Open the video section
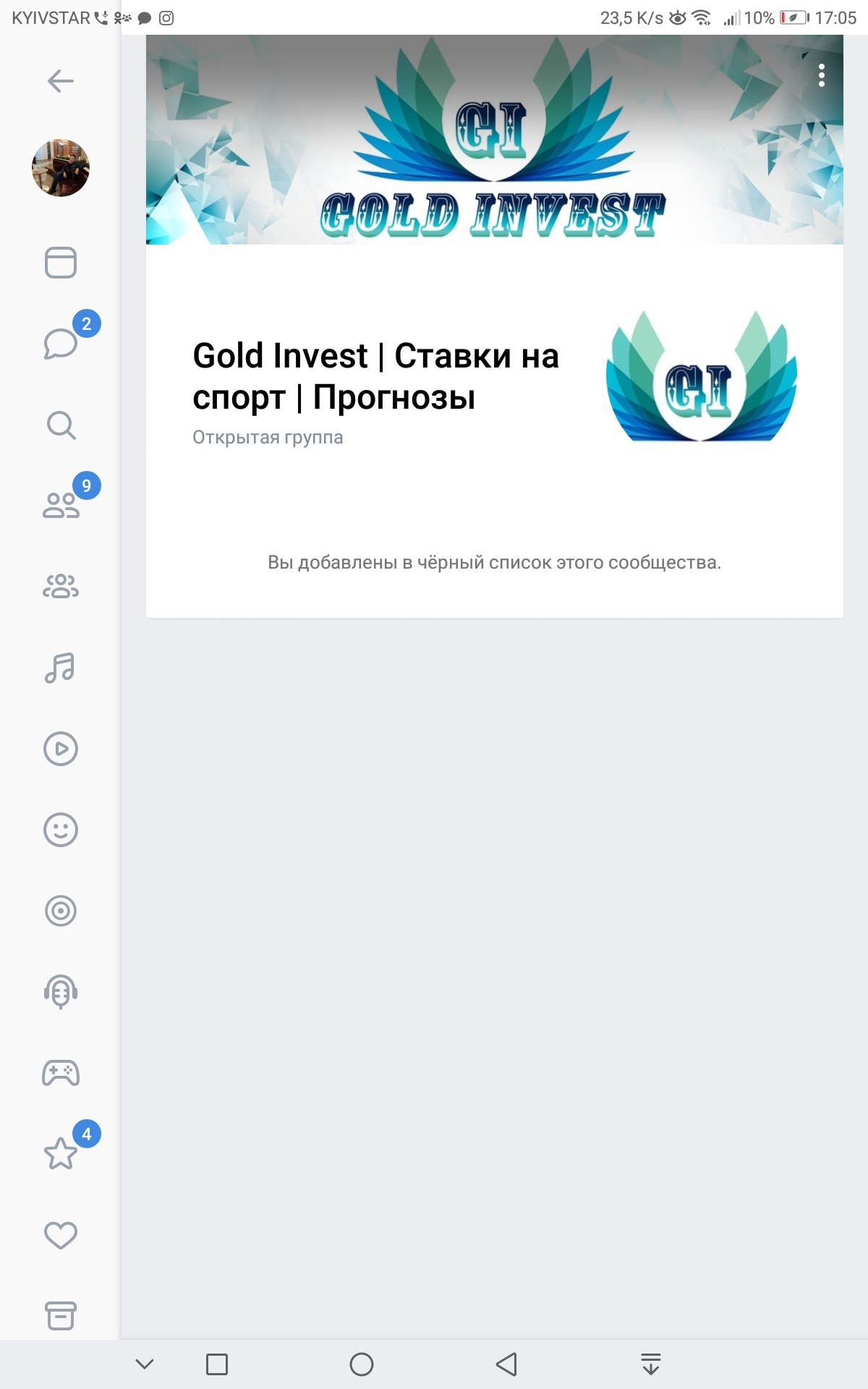This screenshot has width=868, height=1389. point(61,749)
